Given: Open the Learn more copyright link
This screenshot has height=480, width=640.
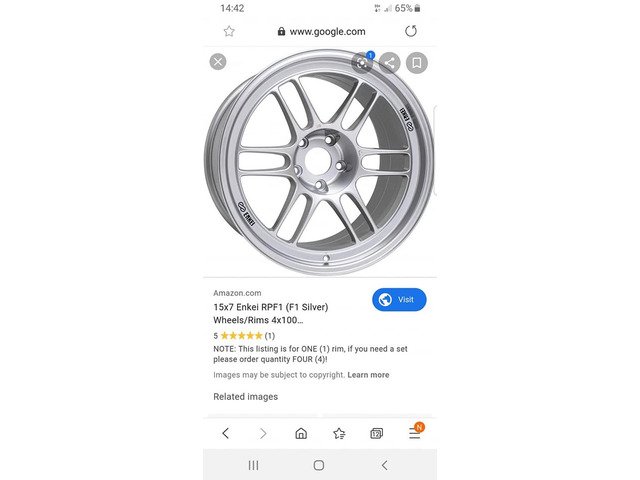Looking at the screenshot, I should [368, 375].
